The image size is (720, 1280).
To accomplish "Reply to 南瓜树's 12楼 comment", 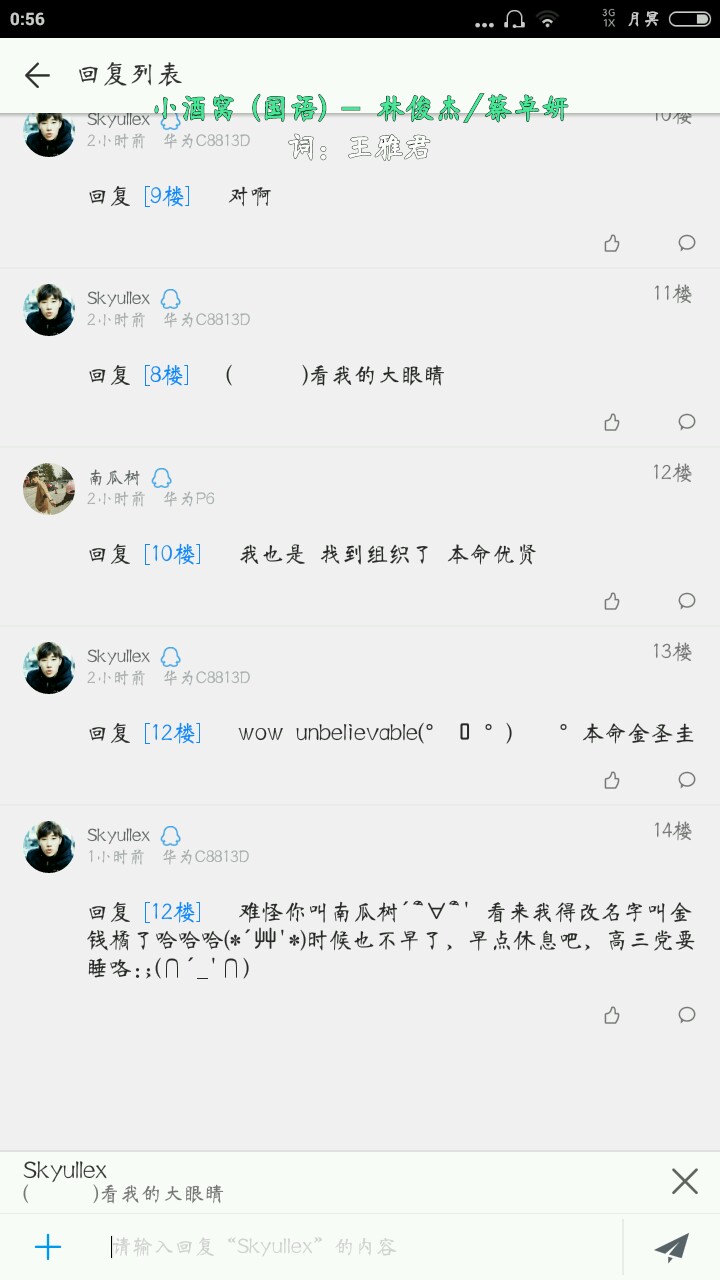I will (x=687, y=601).
